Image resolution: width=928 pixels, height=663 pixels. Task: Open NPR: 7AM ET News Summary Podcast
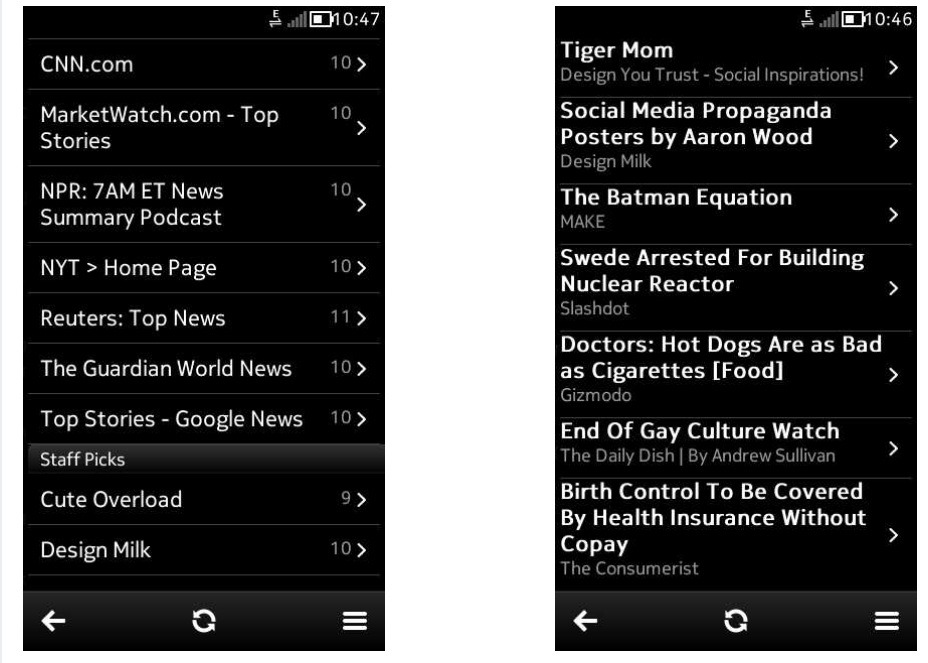pos(200,204)
